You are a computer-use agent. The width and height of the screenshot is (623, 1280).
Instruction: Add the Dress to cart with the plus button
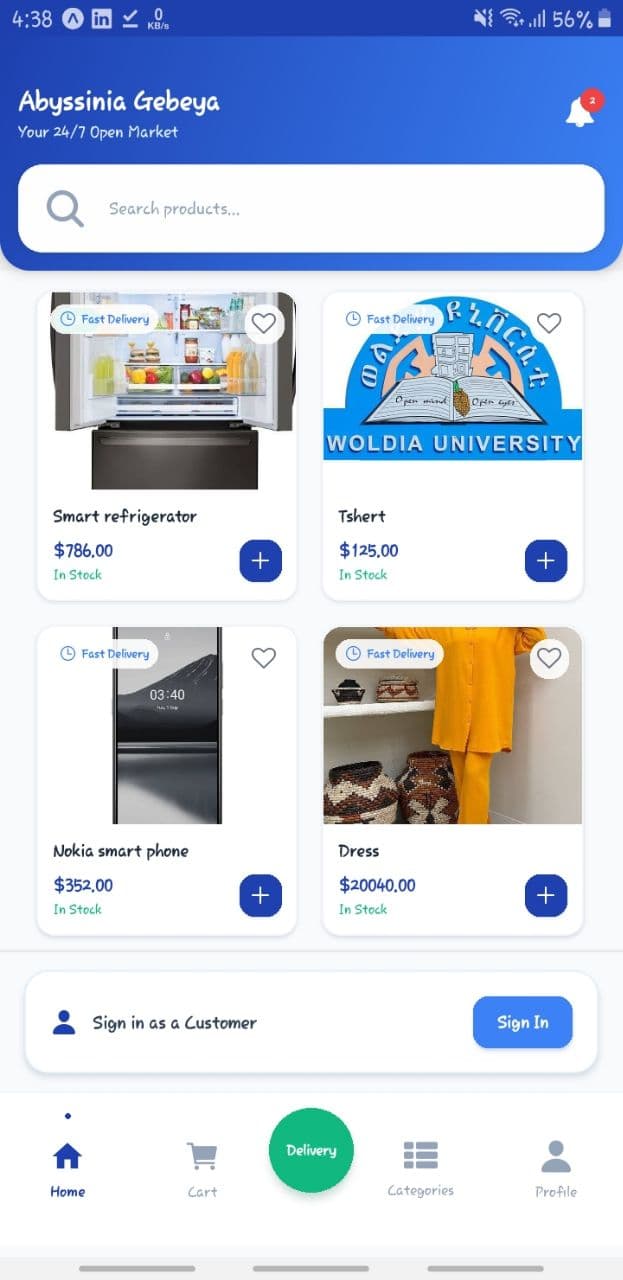tap(546, 895)
